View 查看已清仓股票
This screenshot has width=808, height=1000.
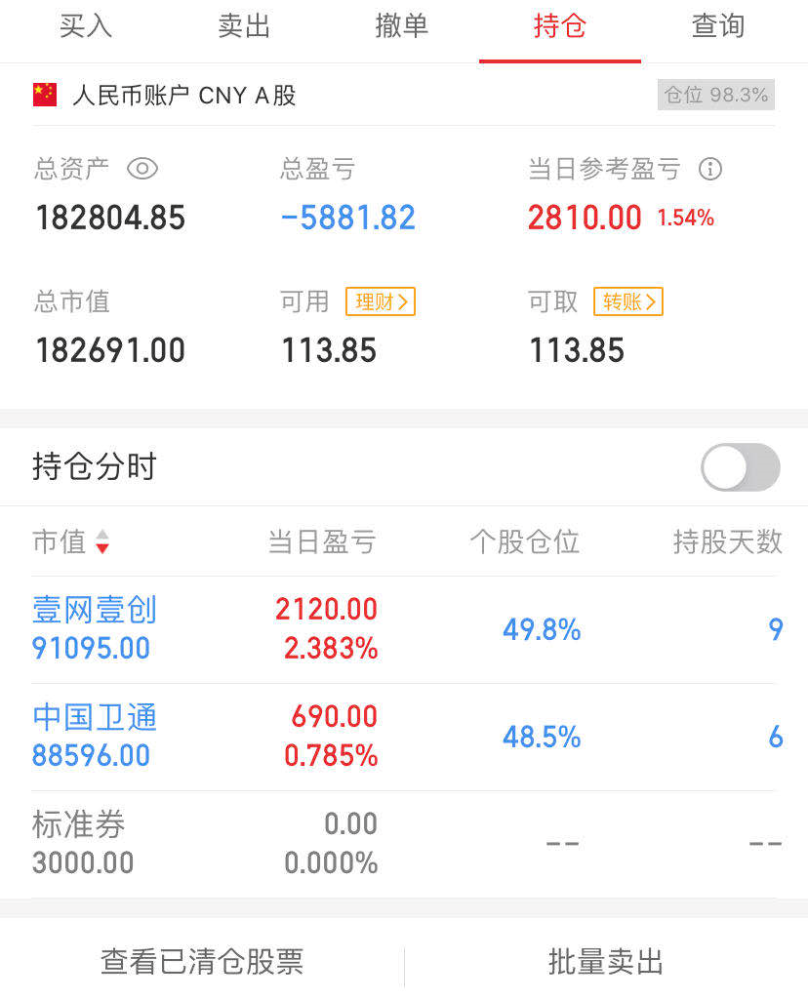pos(202,962)
